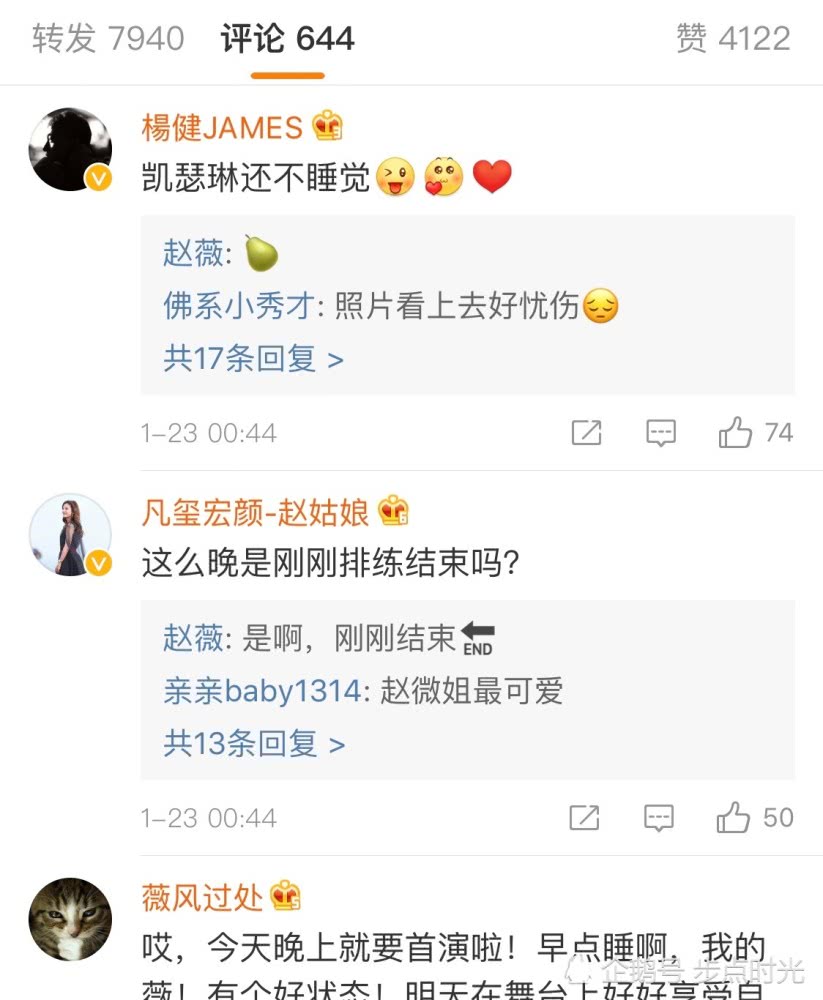Reply to 凡玺宏颜-赵姑娘's comment
The image size is (823, 1000).
659,817
